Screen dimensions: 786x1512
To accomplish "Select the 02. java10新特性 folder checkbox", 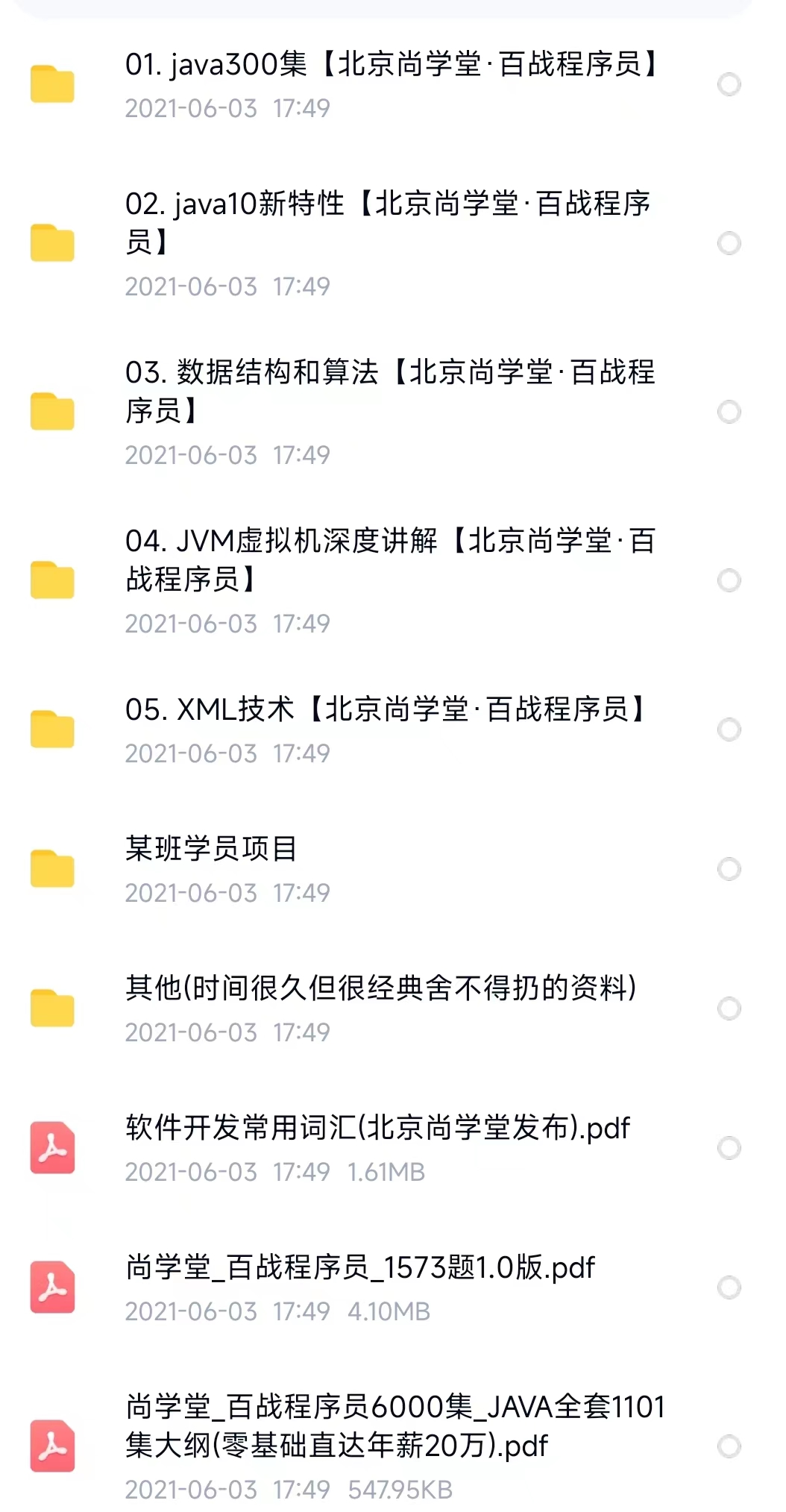I will pos(729,243).
